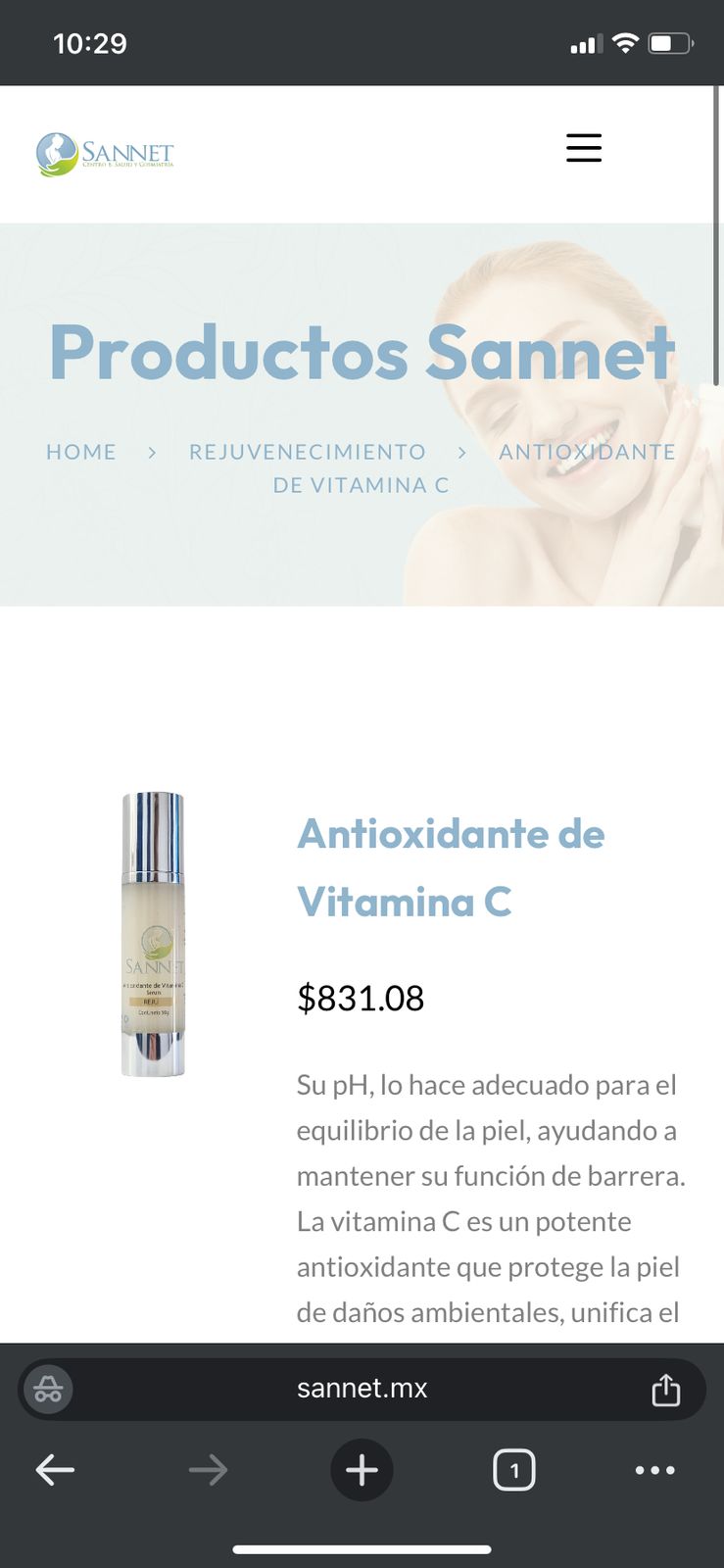Go back to the previous page

(x=55, y=1470)
